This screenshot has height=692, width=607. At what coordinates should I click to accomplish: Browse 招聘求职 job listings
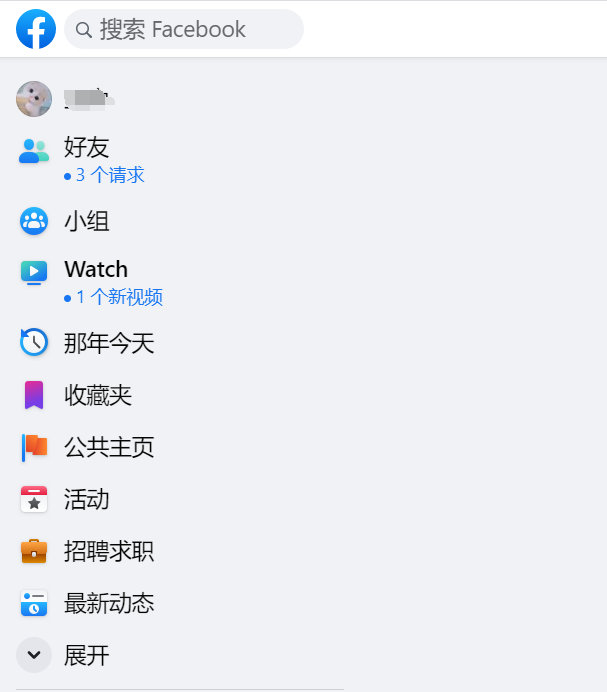pos(109,551)
